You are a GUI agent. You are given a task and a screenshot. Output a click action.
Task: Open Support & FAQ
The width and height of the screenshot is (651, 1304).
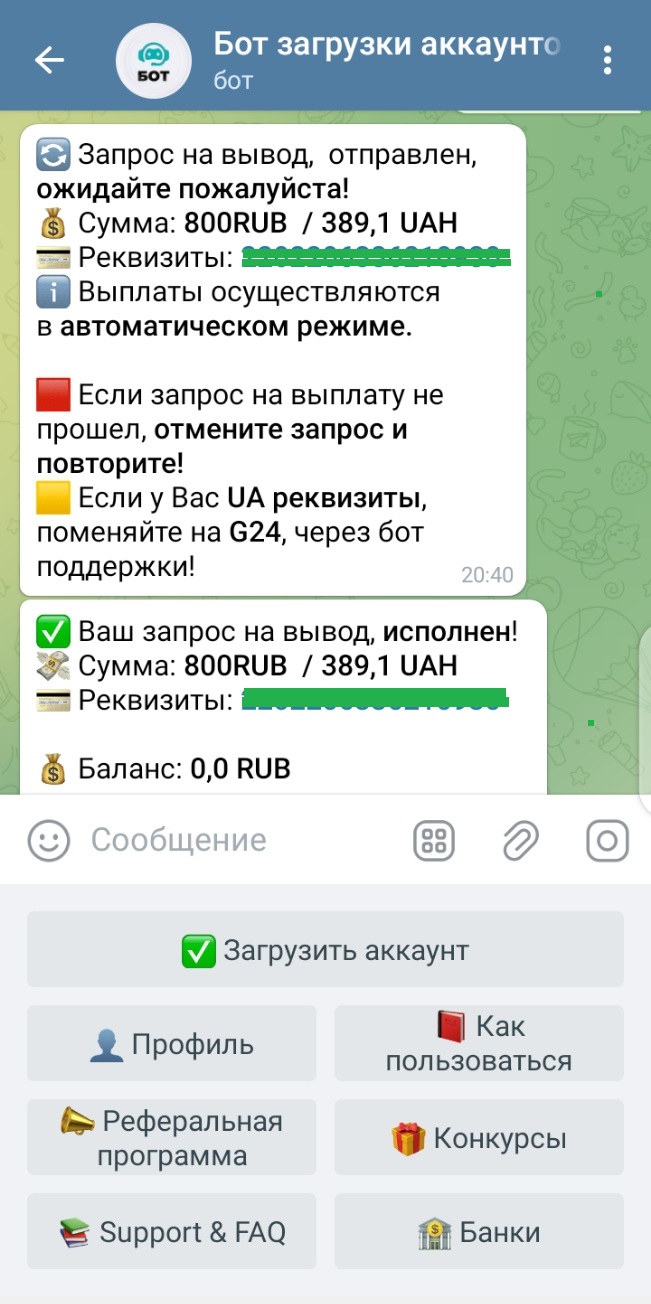pyautogui.click(x=171, y=1232)
